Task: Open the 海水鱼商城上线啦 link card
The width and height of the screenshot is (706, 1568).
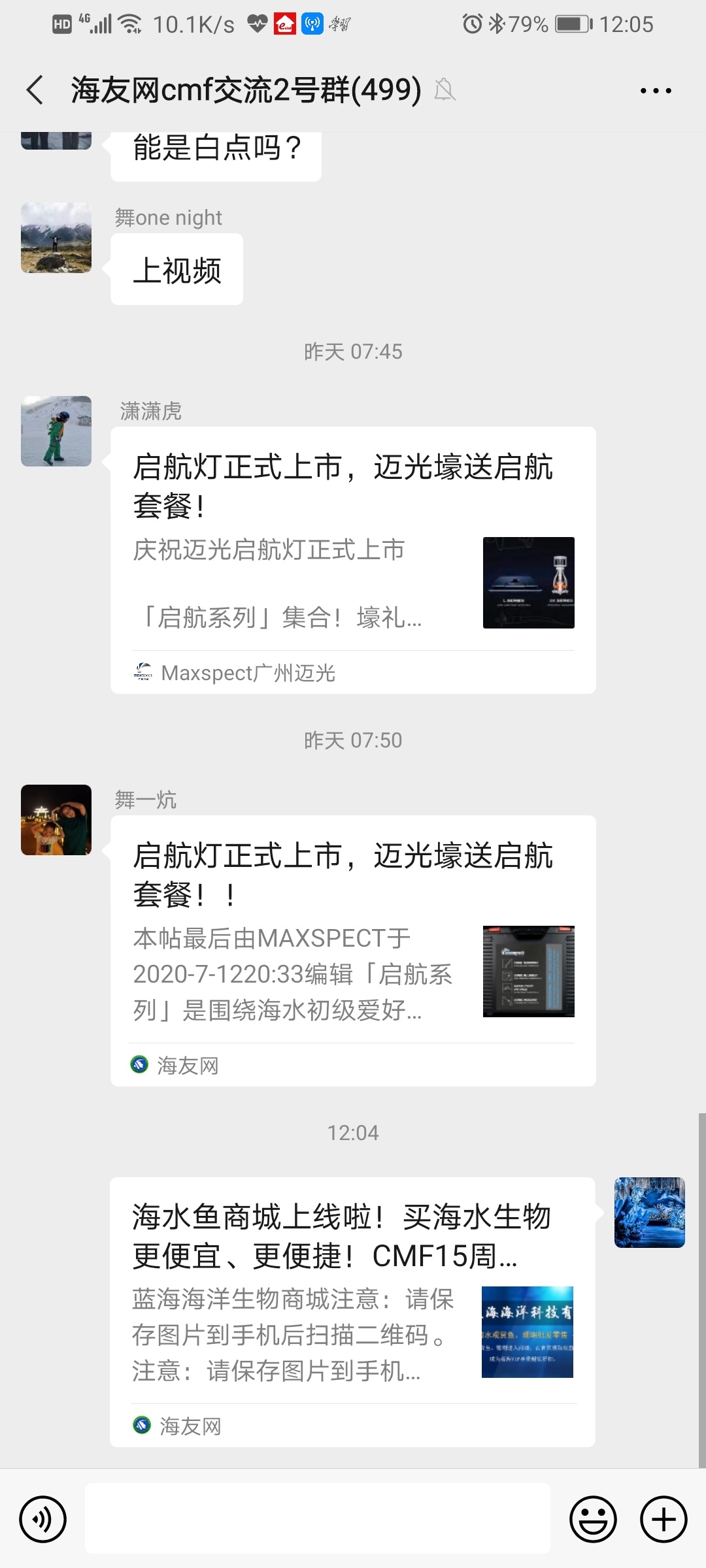Action: pyautogui.click(x=352, y=1312)
